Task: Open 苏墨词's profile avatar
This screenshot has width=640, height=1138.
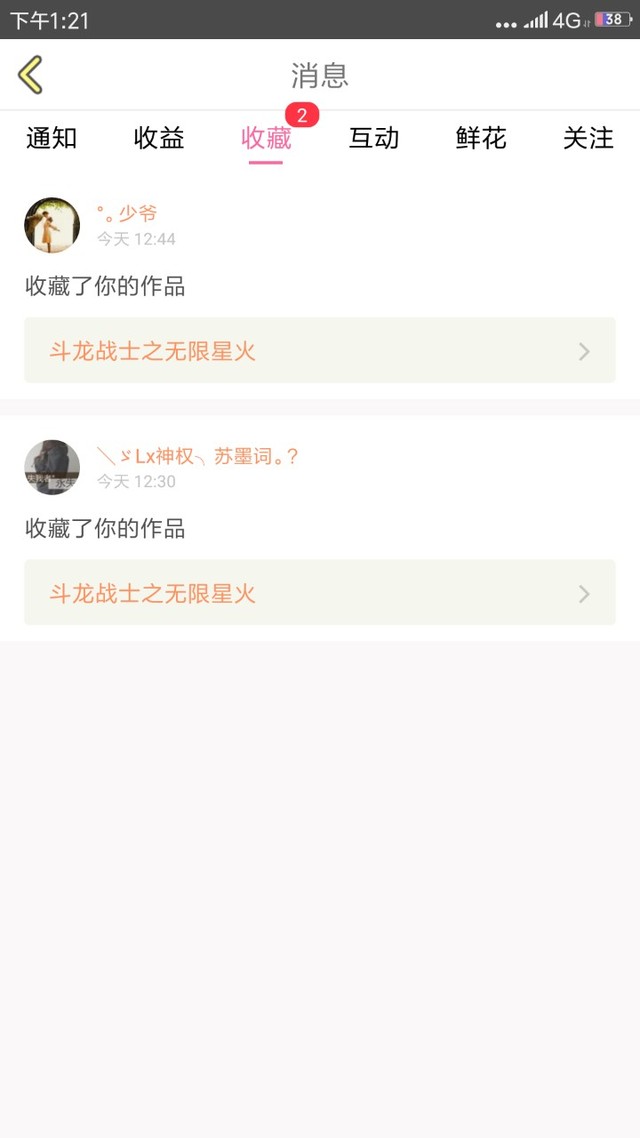Action: click(x=52, y=467)
